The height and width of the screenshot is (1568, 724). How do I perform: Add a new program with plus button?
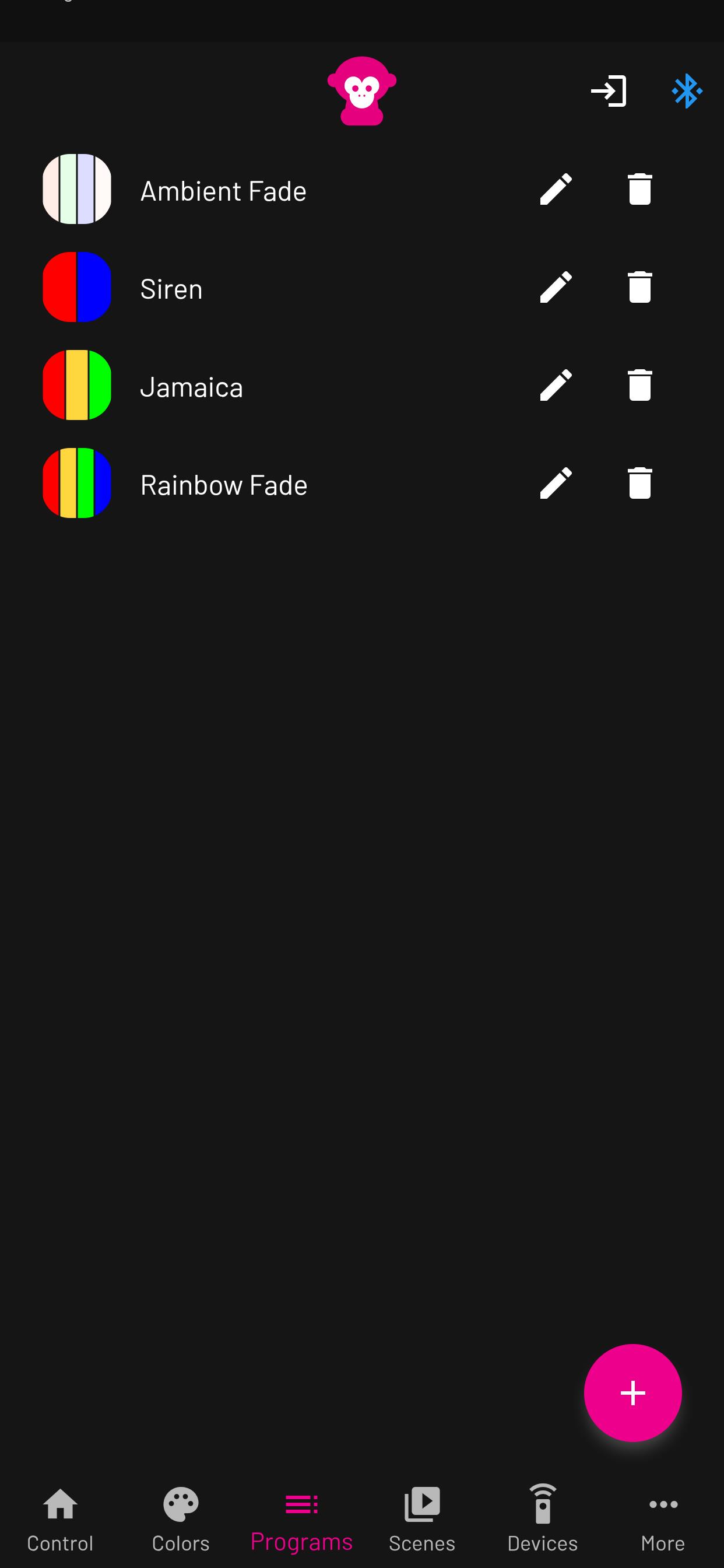pos(632,1392)
